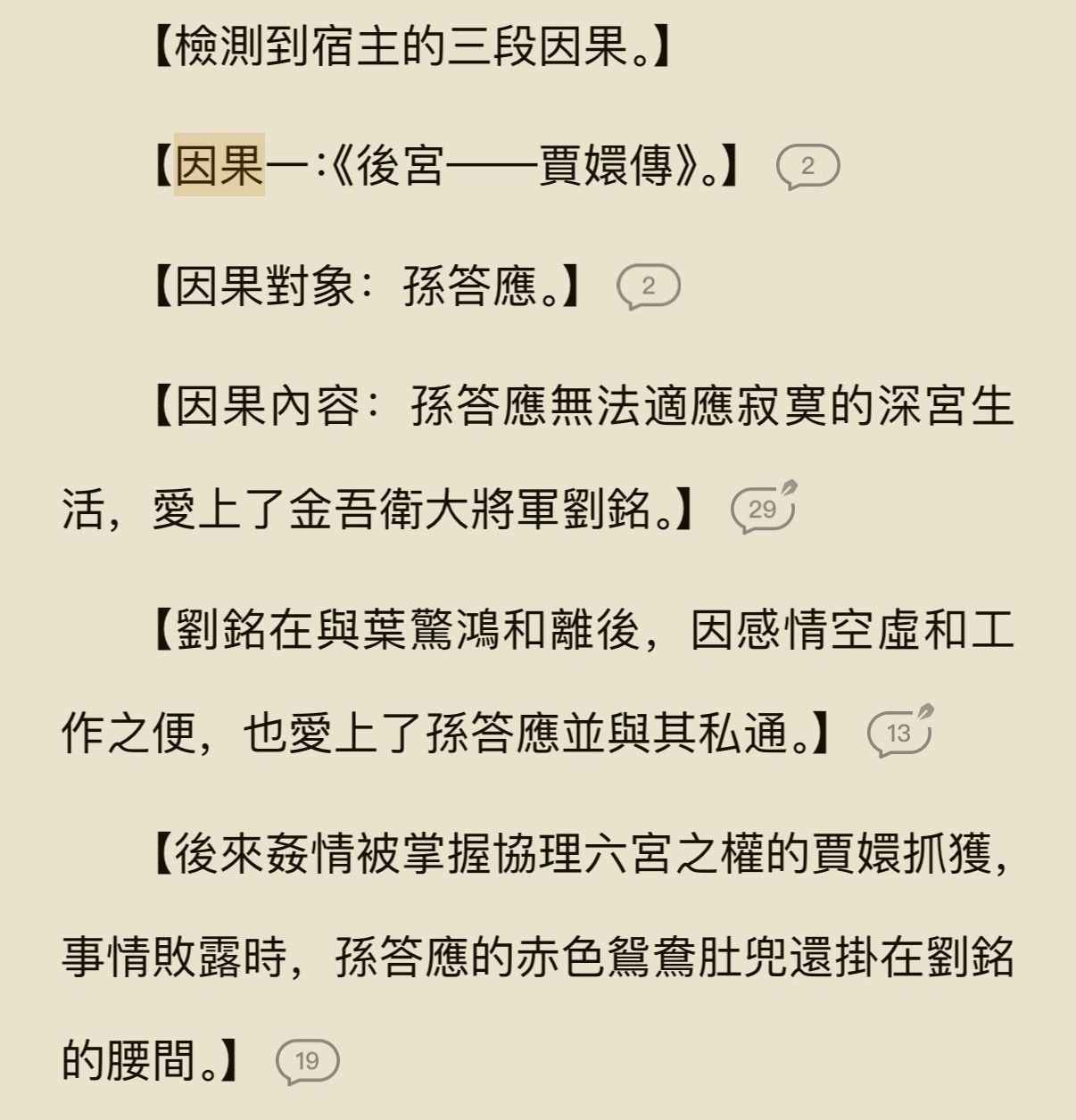Open the 2 comments on 因果一 line

point(807,167)
